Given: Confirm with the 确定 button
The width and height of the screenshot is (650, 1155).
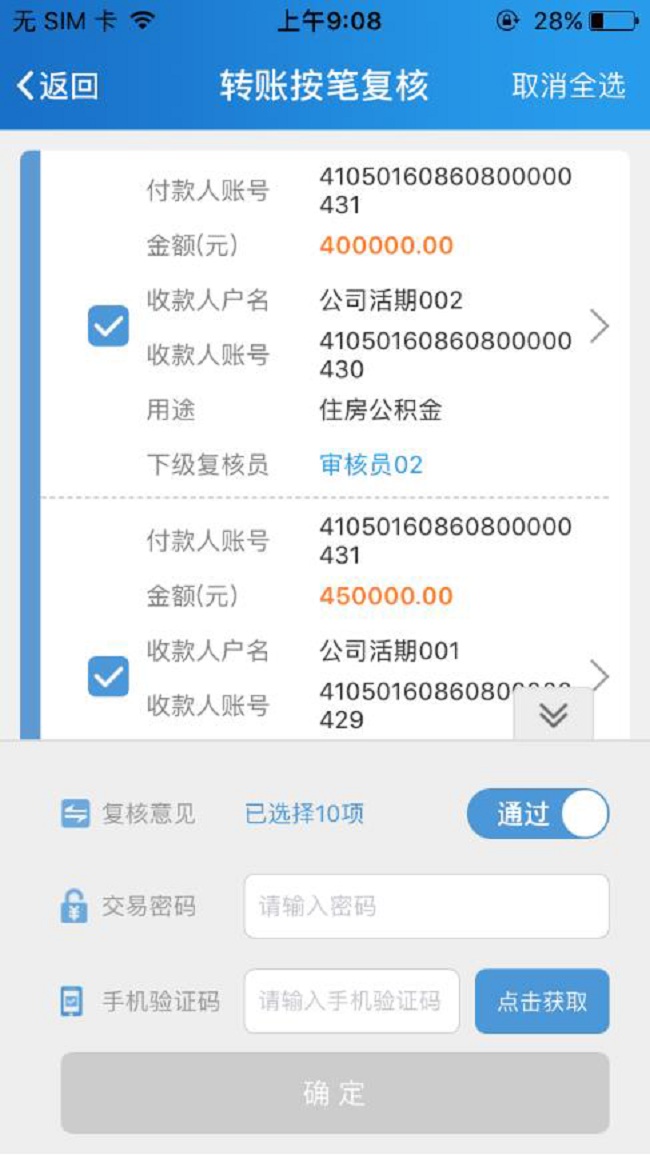Looking at the screenshot, I should point(335,1093).
